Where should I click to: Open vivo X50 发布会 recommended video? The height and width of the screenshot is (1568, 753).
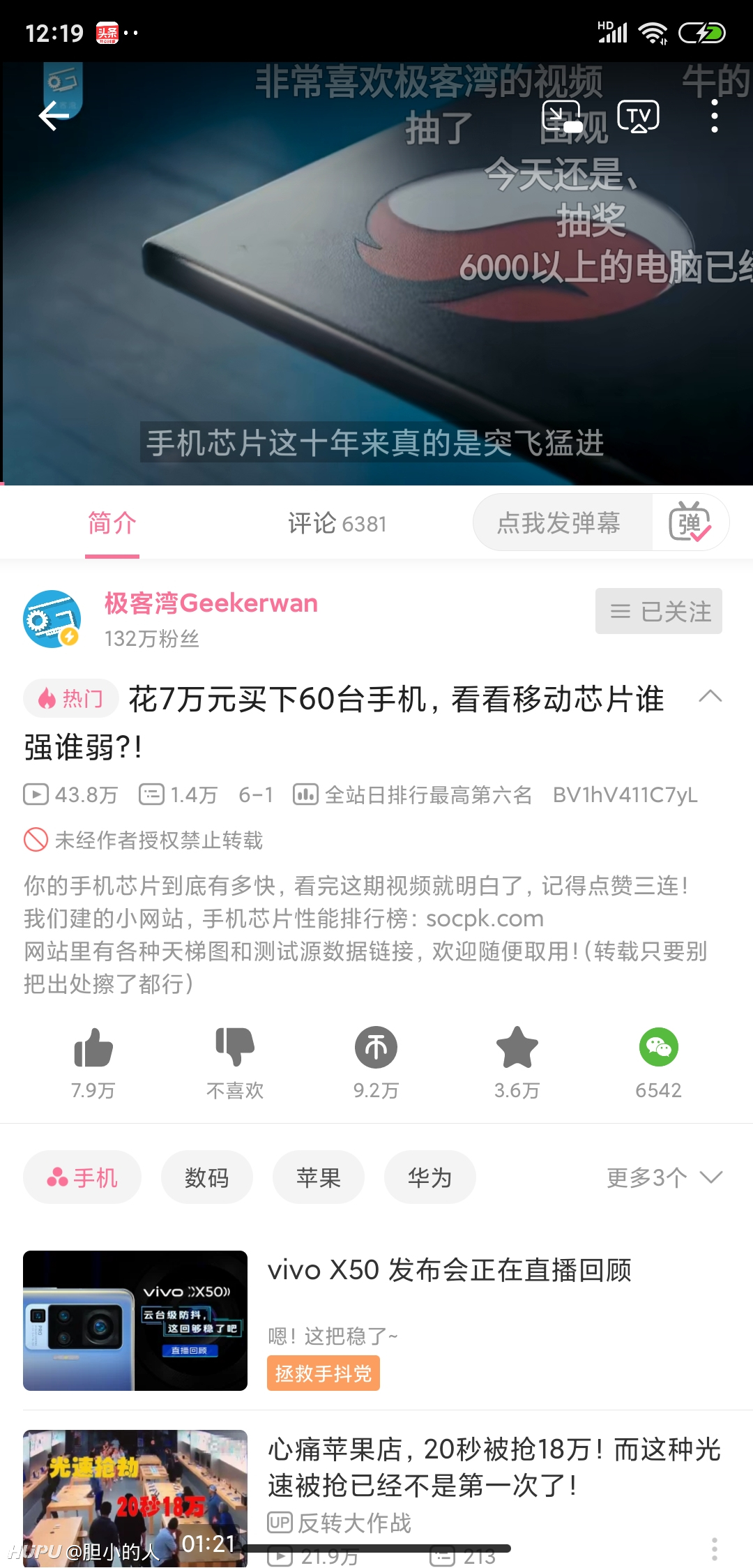pyautogui.click(x=376, y=1320)
